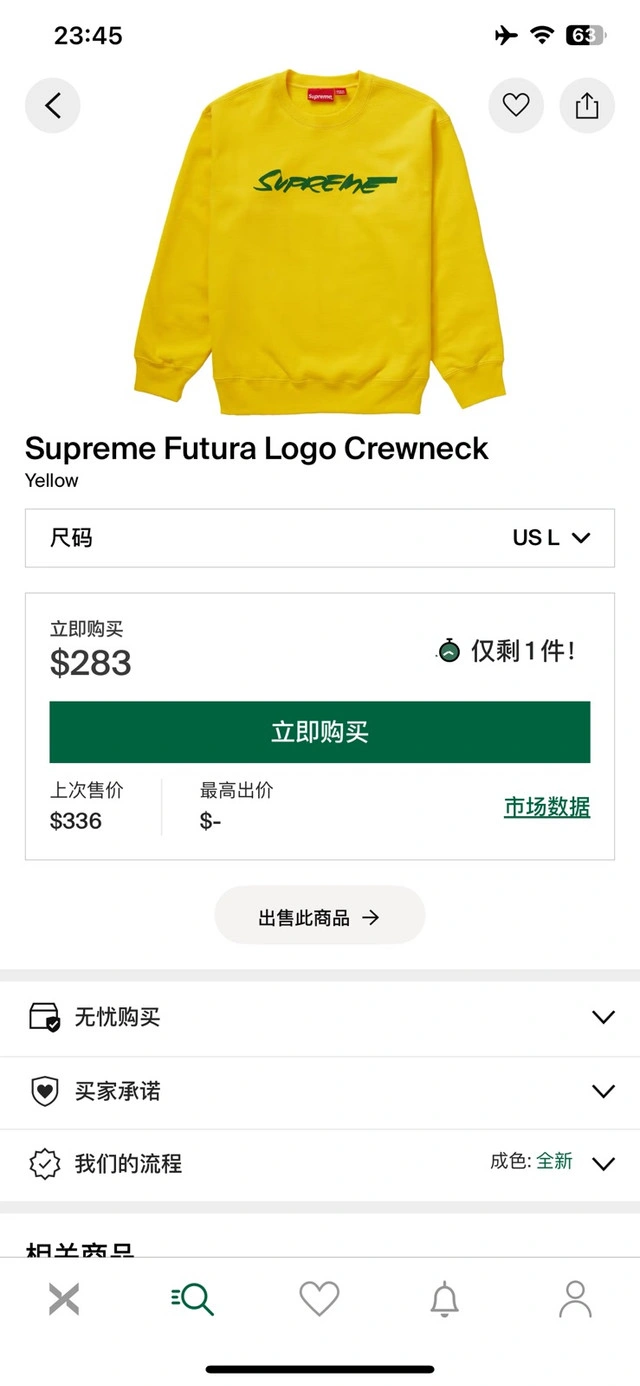Open the notifications bell tab

tap(445, 1300)
